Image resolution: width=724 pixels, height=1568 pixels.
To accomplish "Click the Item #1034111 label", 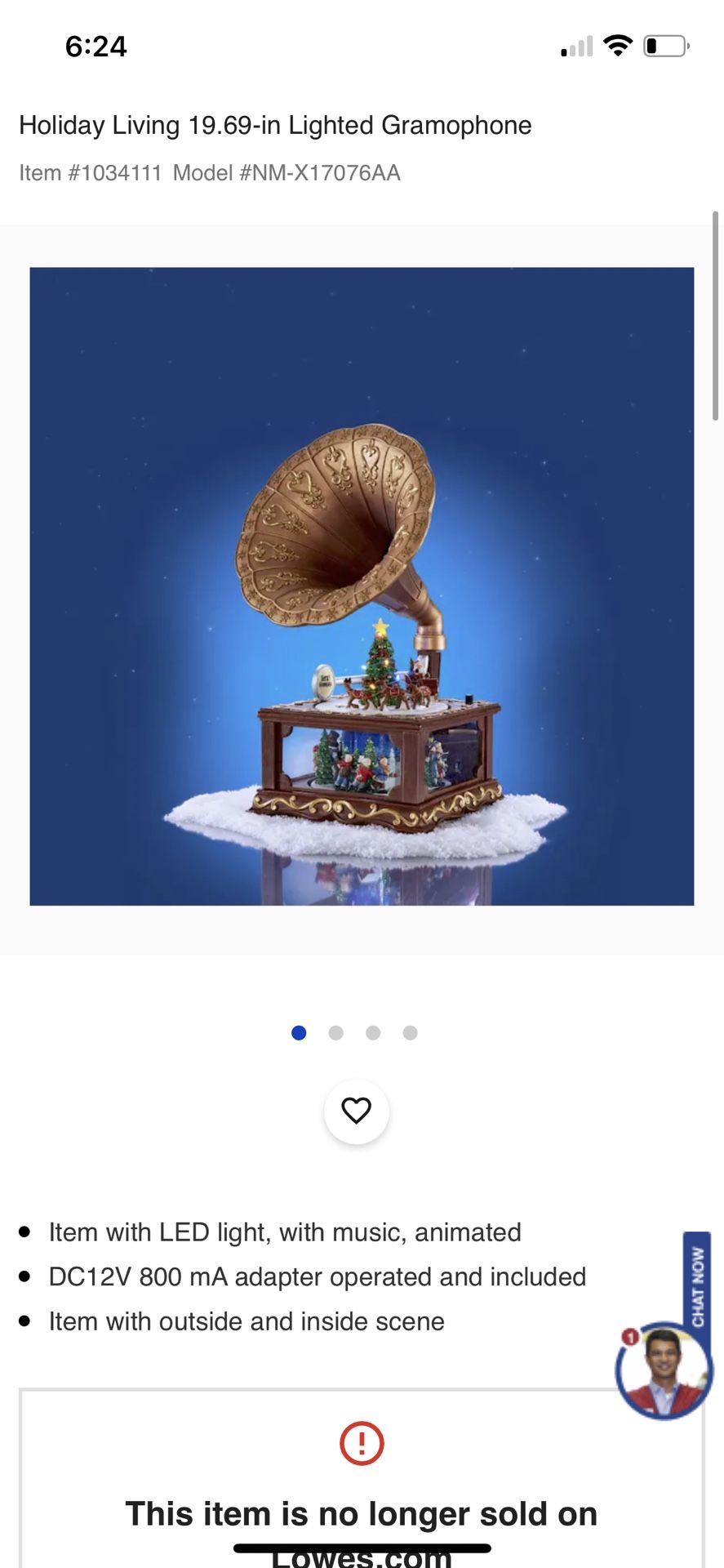I will click(x=90, y=173).
